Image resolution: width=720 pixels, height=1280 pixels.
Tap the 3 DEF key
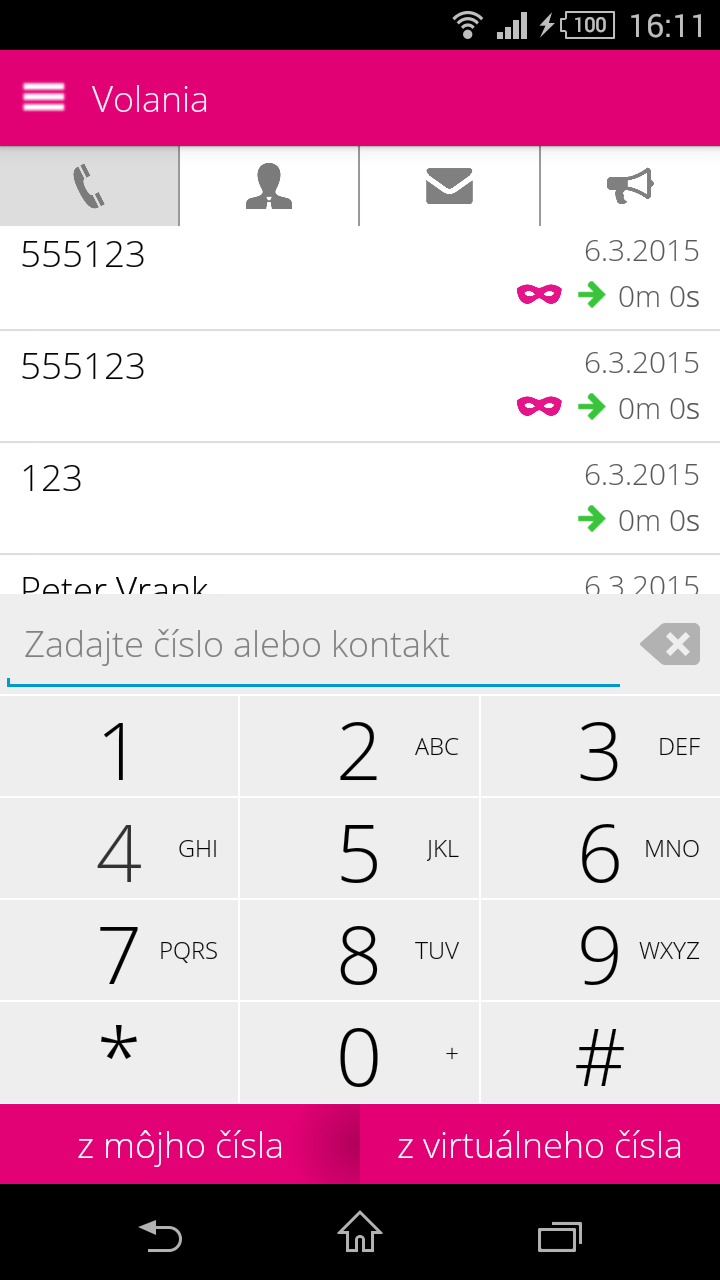(600, 748)
